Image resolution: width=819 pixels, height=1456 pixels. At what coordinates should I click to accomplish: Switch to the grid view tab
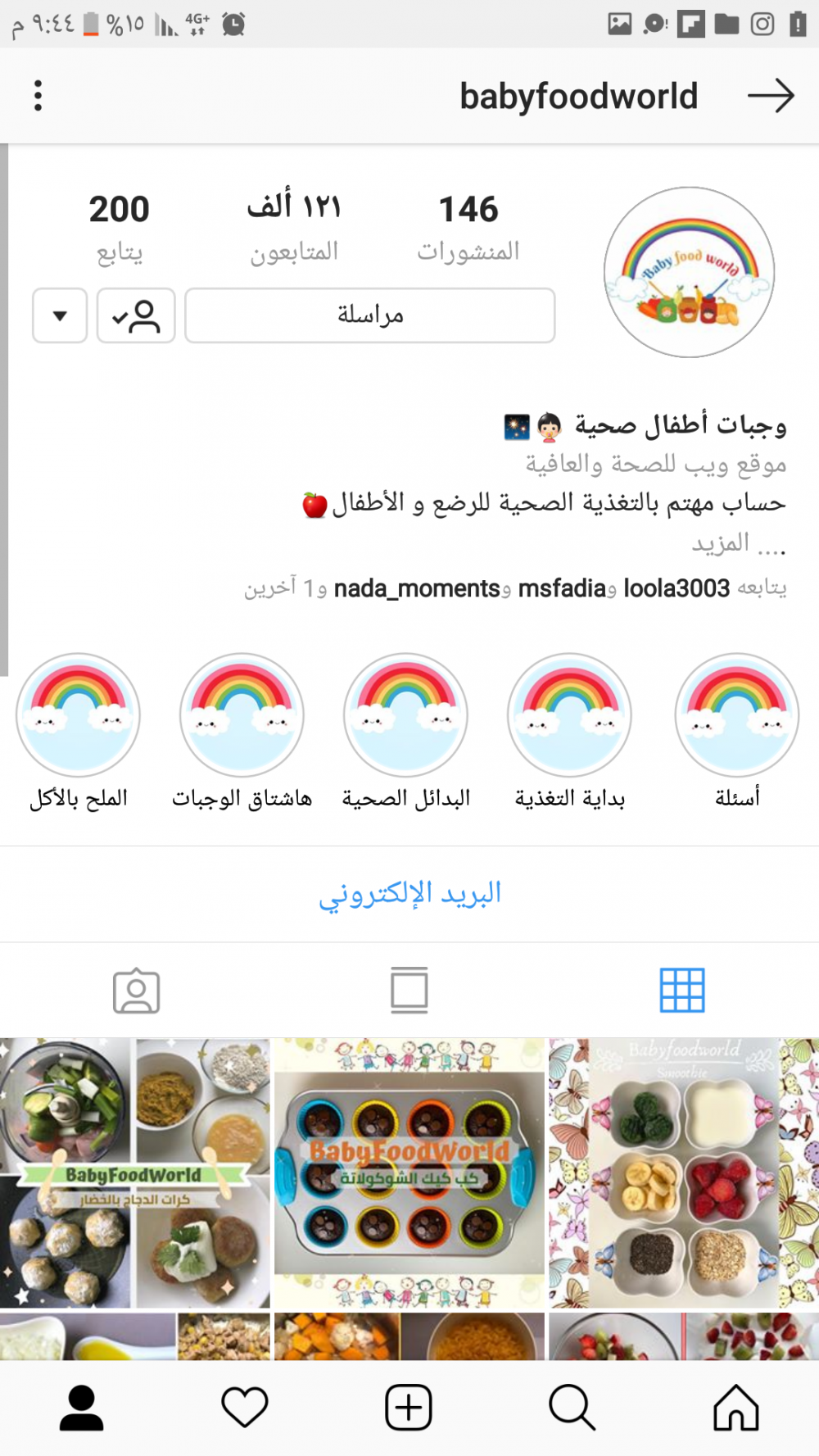tap(682, 990)
